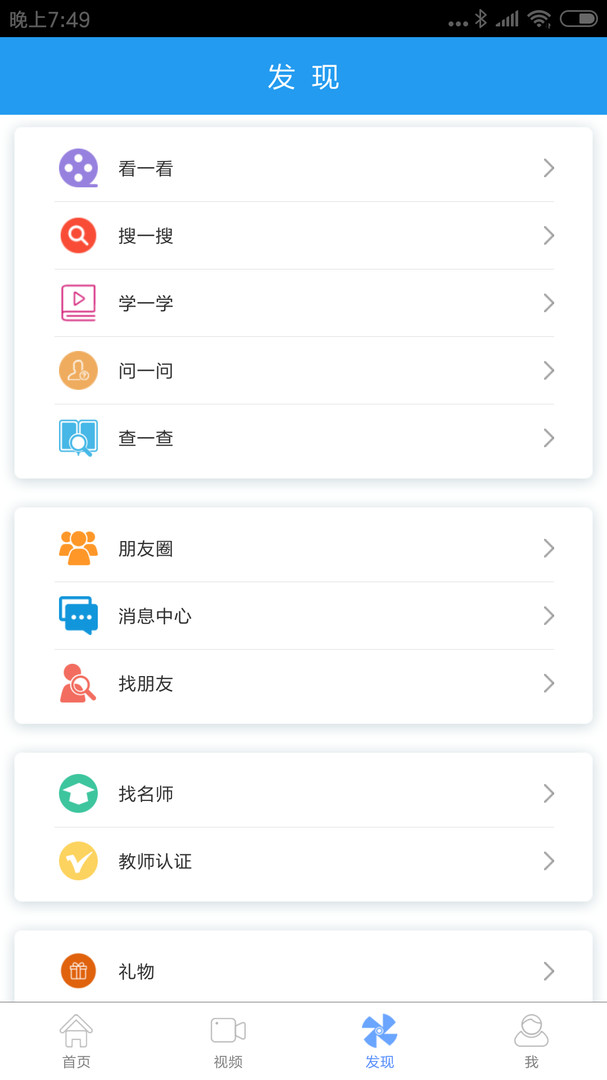Open the 找名师 row
607x1080 pixels.
click(x=303, y=793)
